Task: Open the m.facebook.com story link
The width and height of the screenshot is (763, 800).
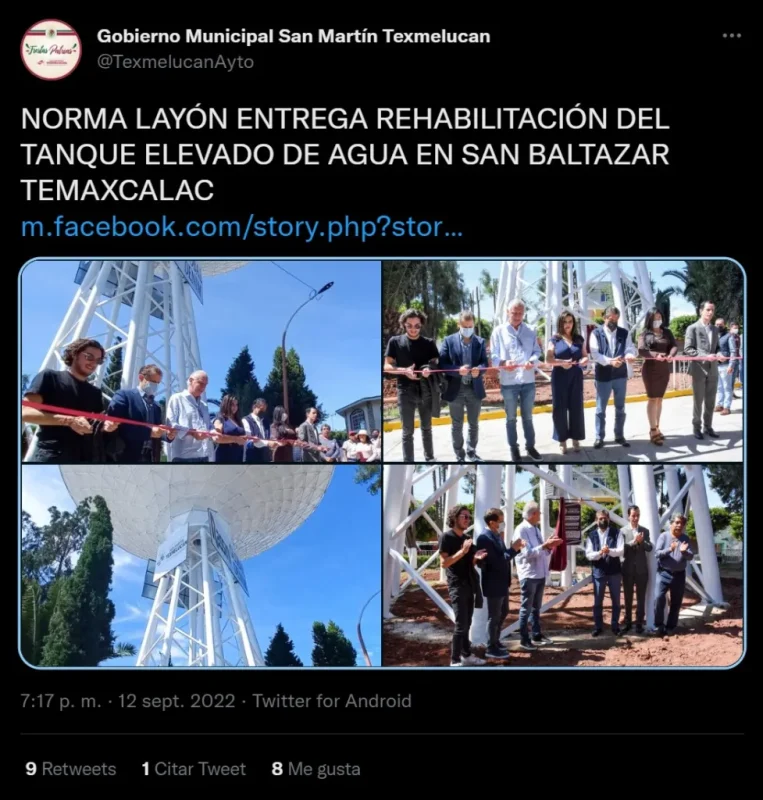Action: click(241, 227)
